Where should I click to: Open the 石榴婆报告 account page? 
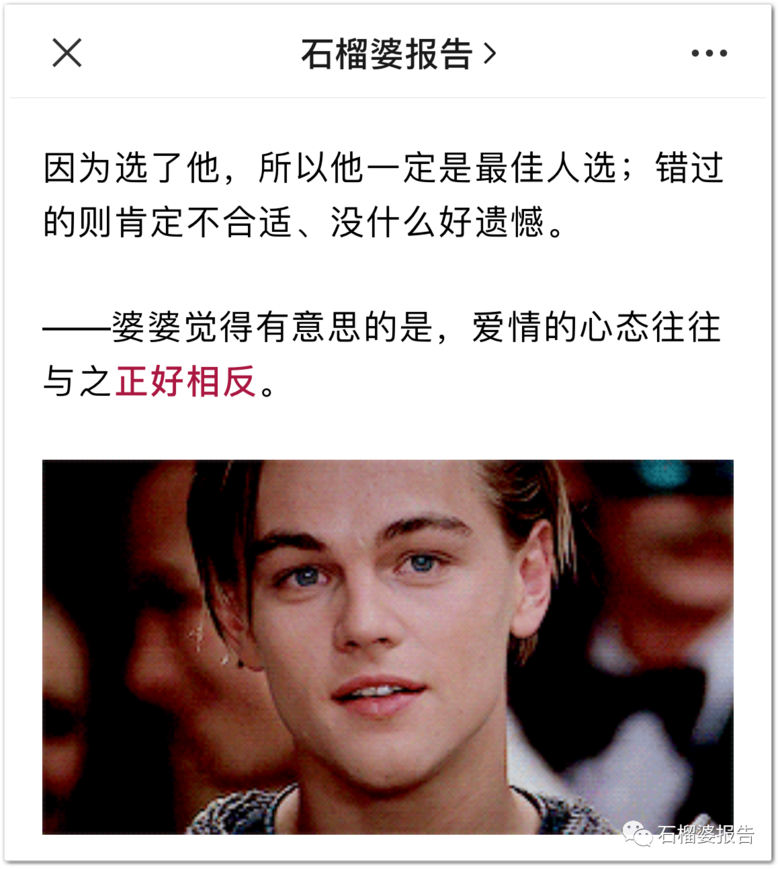point(397,54)
